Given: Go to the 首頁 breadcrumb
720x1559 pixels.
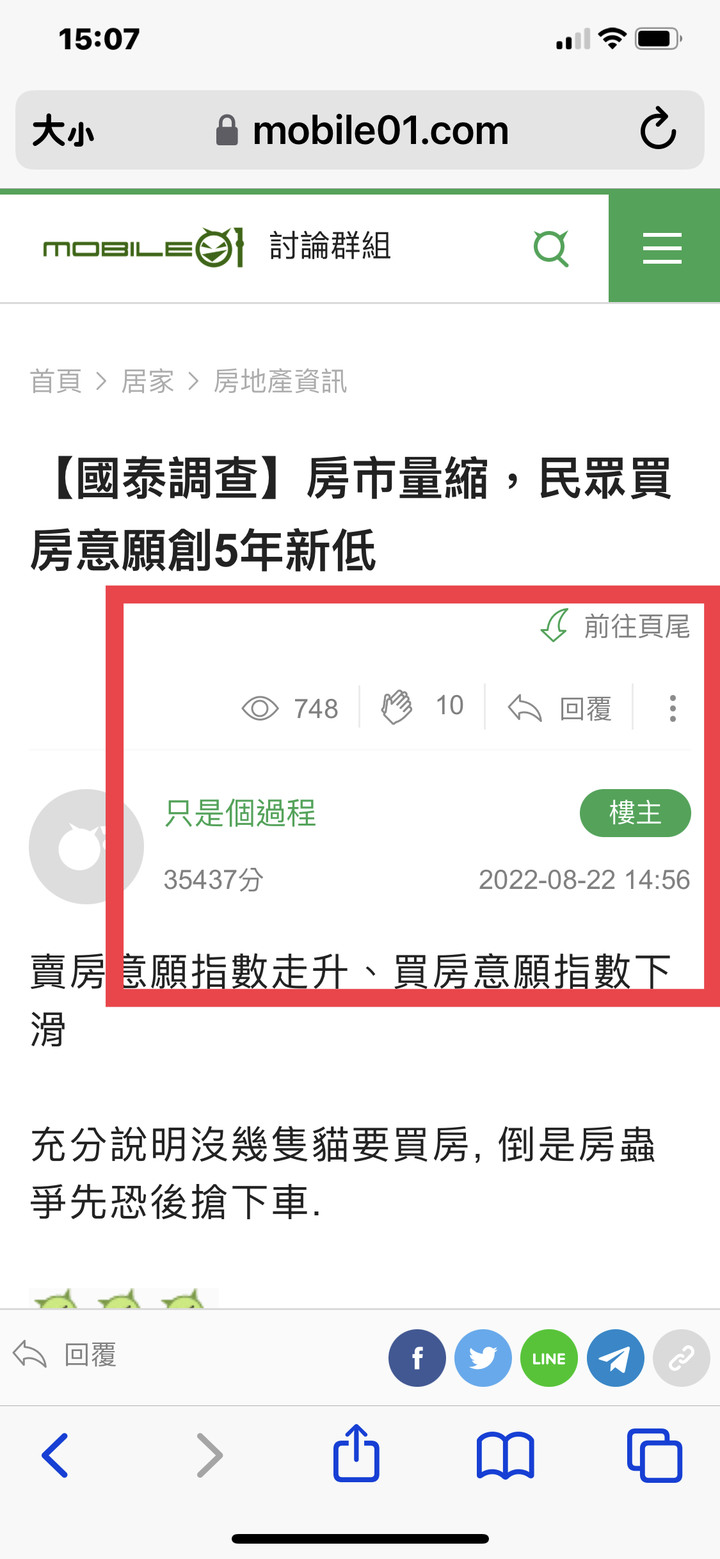Looking at the screenshot, I should click(x=56, y=381).
